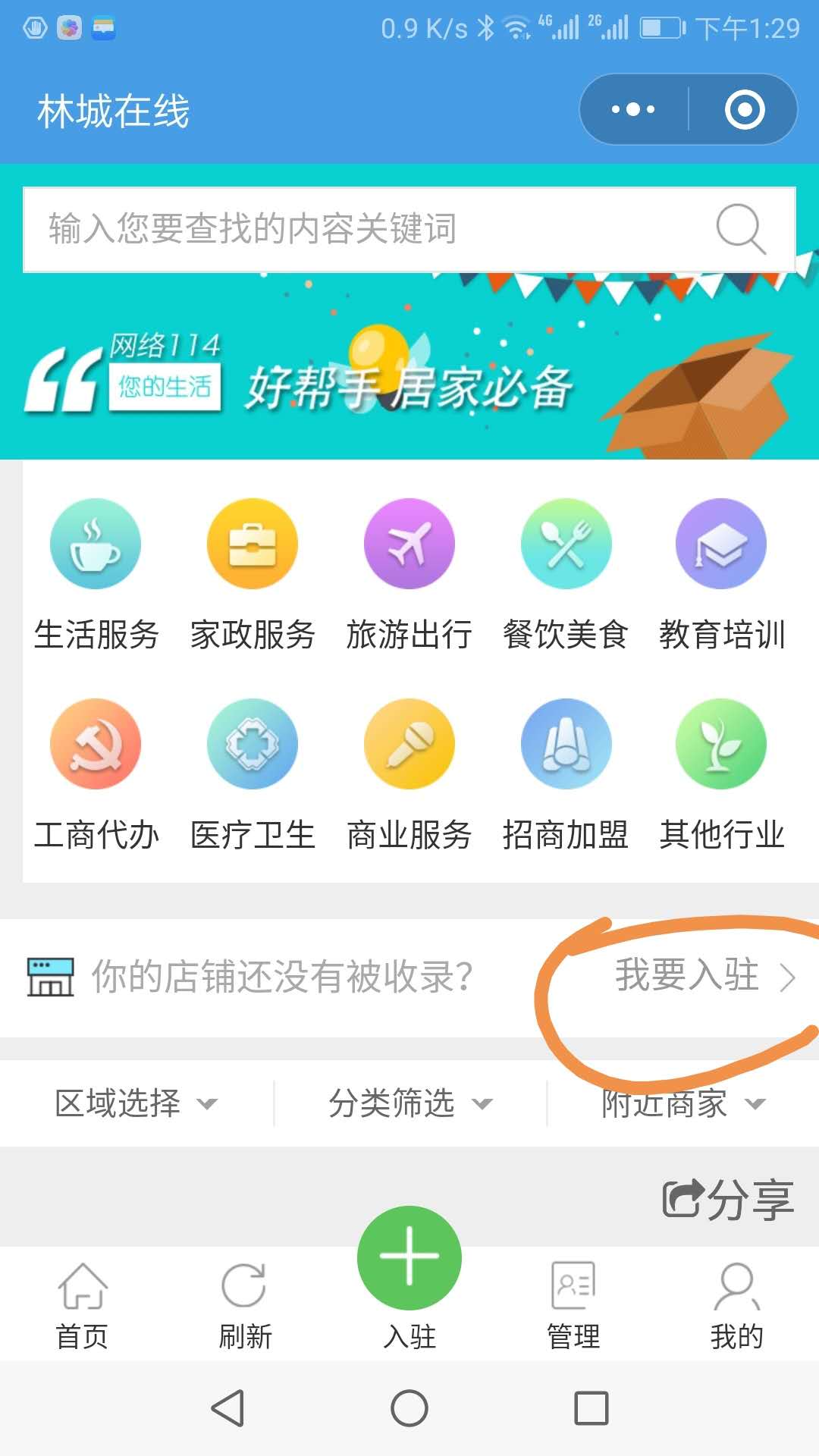This screenshot has height=1456, width=819.
Task: Switch to the 我的 tab
Action: (x=736, y=1306)
